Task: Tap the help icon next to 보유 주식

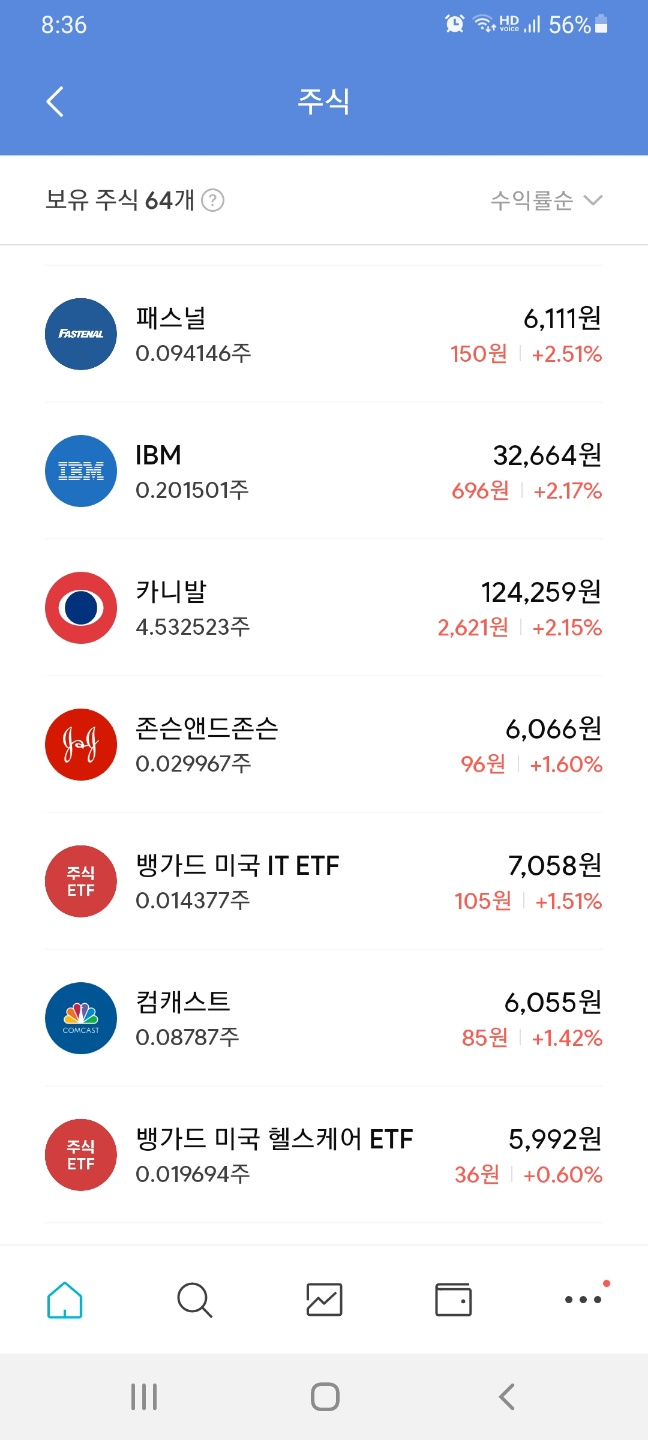Action: tap(213, 201)
